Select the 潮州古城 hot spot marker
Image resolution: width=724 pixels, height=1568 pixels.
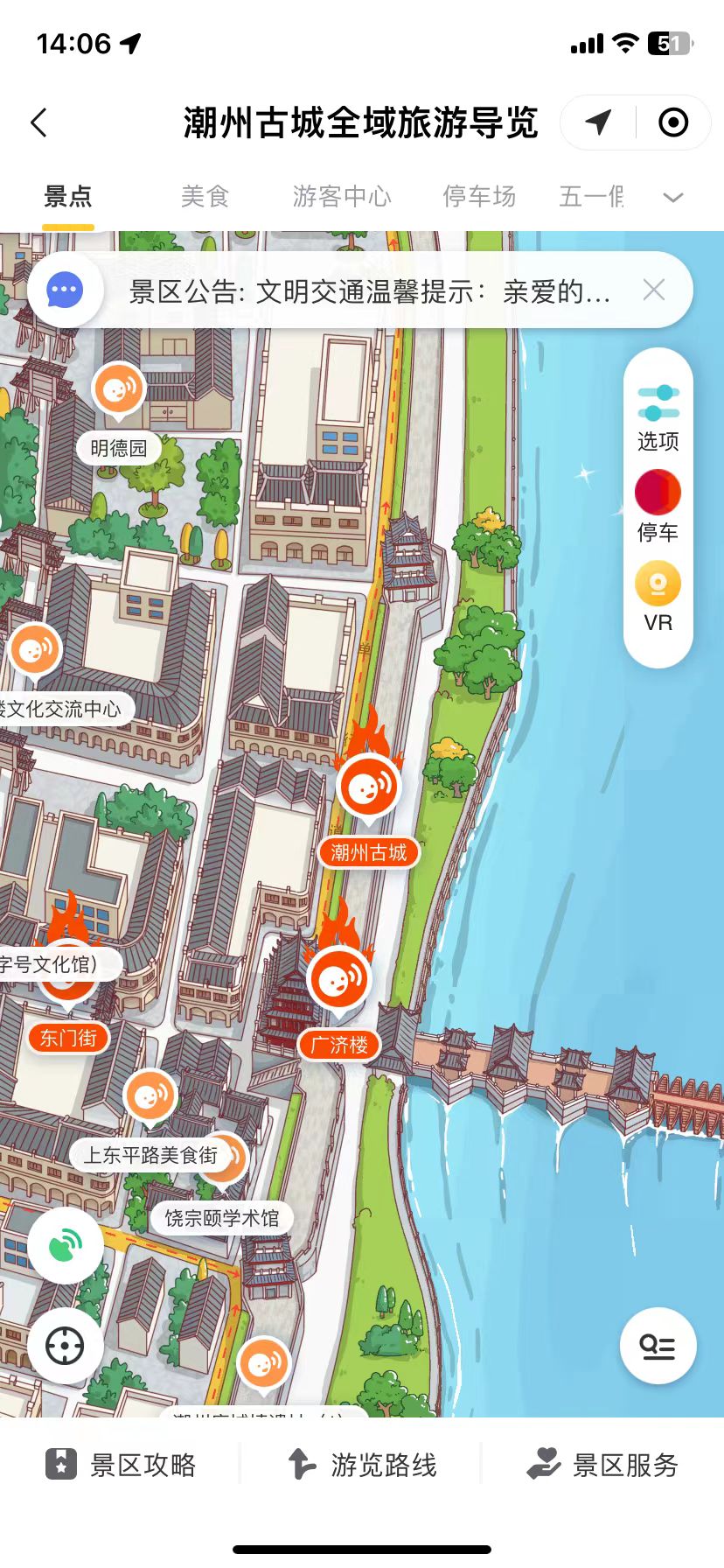[x=369, y=787]
